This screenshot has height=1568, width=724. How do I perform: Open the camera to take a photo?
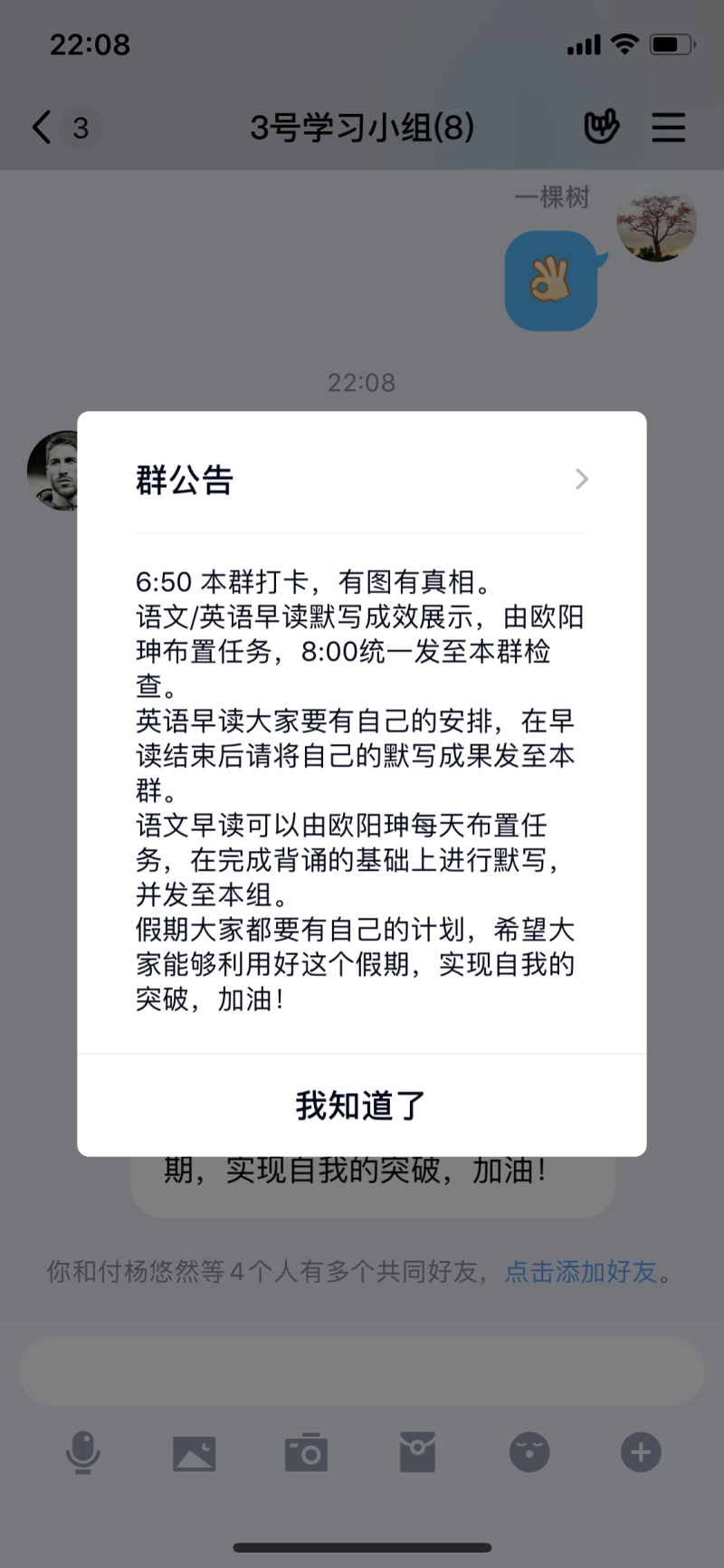(306, 1452)
